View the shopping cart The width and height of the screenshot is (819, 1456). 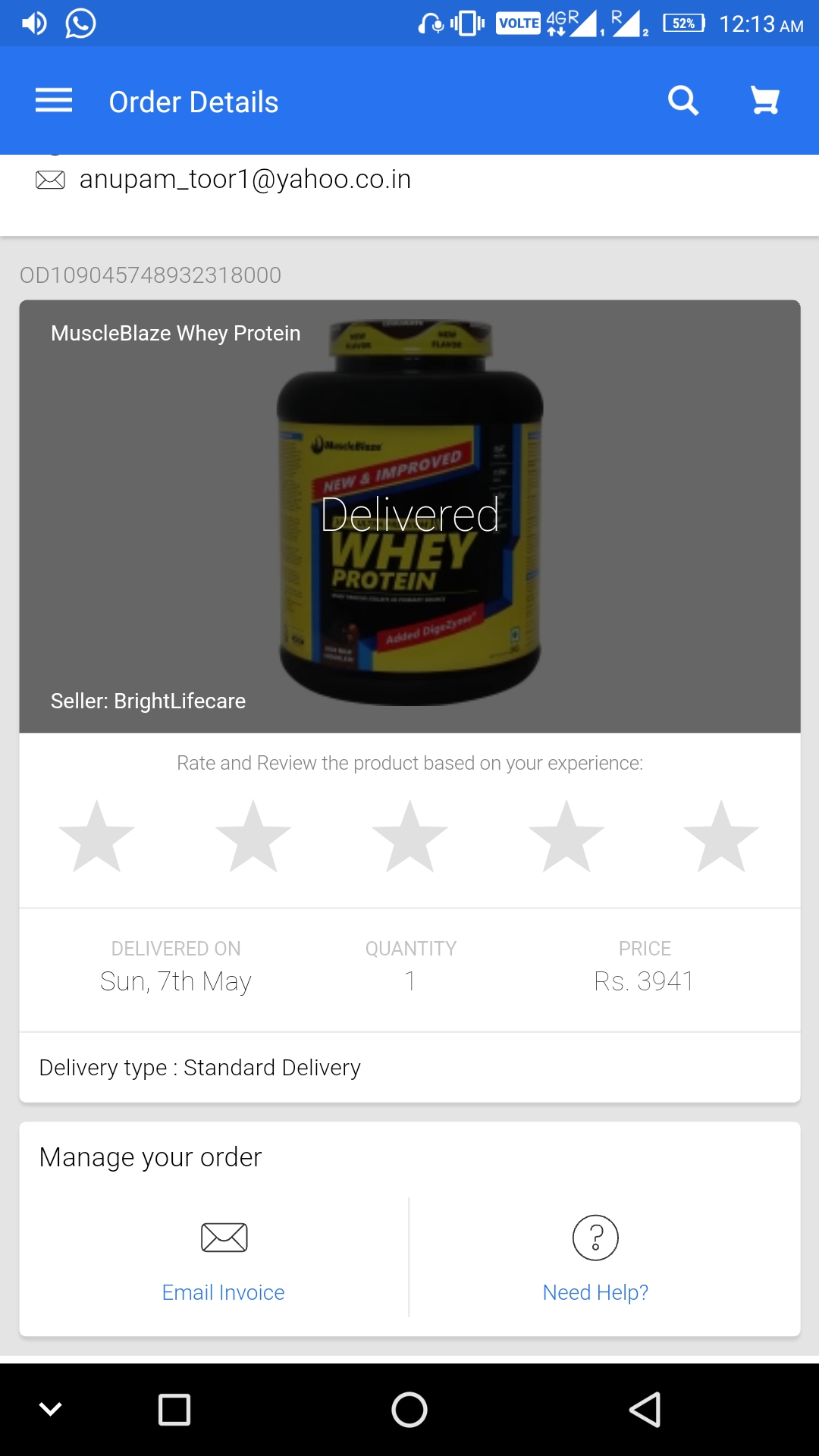coord(764,101)
